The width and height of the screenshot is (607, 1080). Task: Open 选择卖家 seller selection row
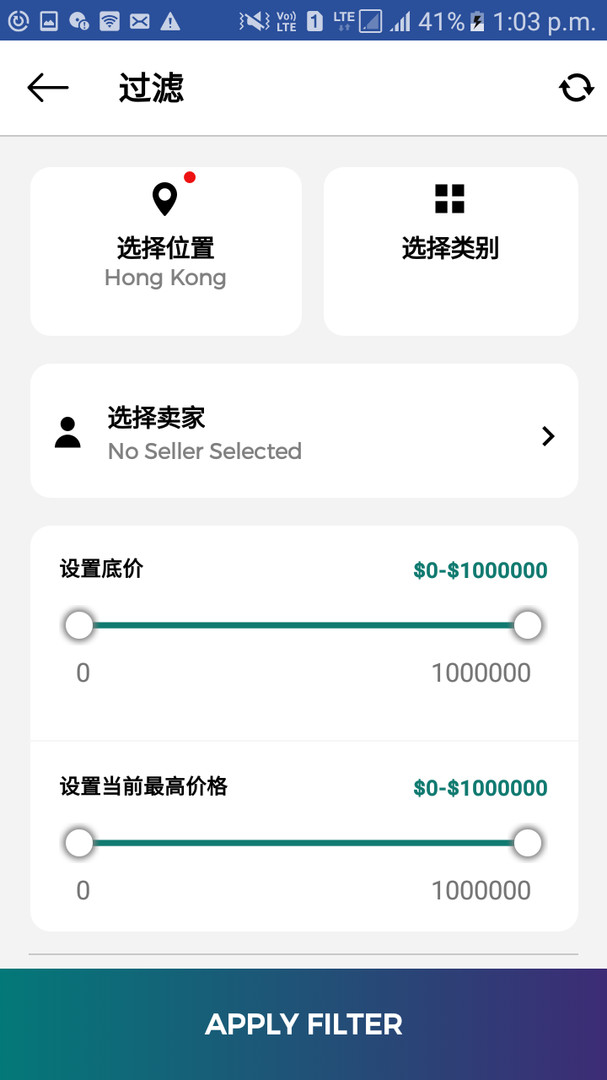coord(304,431)
